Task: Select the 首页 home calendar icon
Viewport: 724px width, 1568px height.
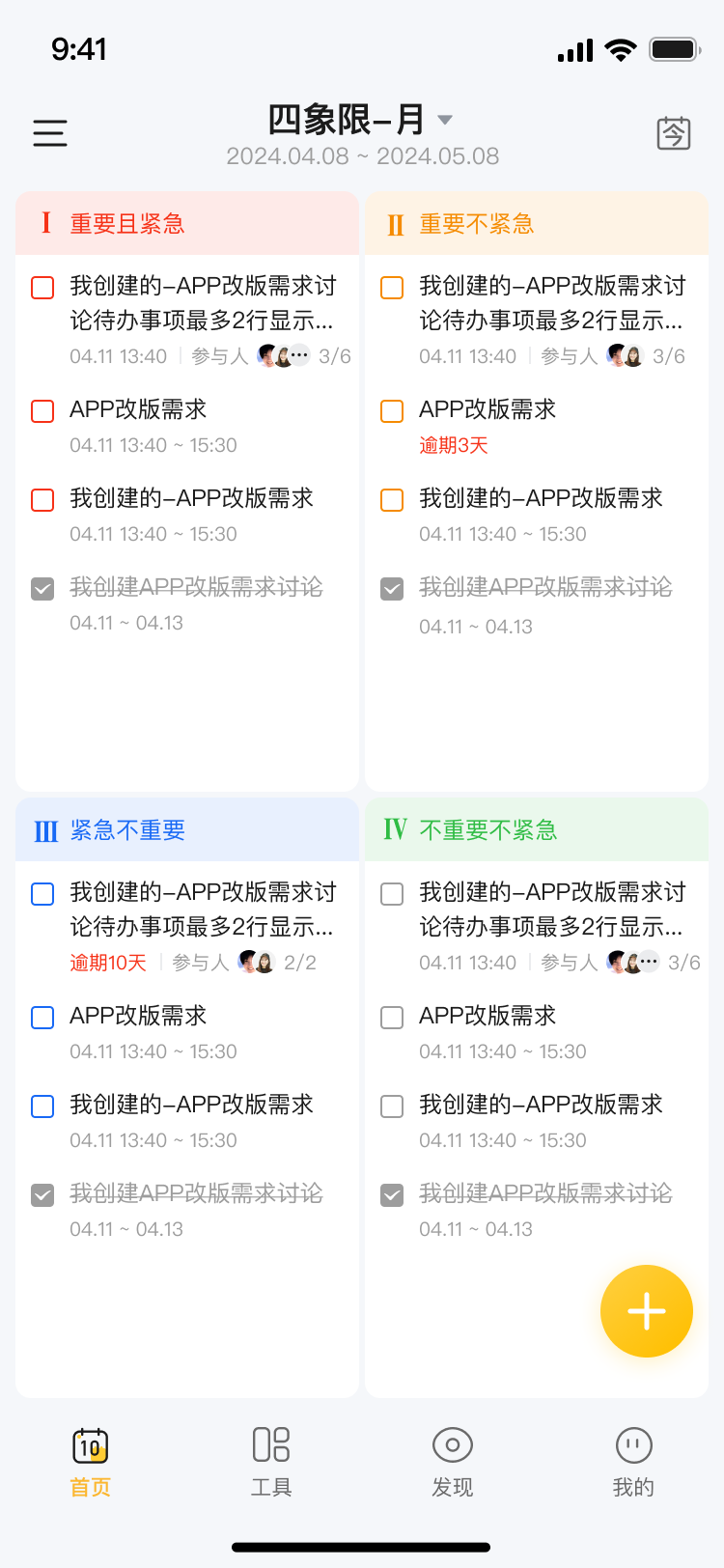Action: click(x=90, y=1446)
